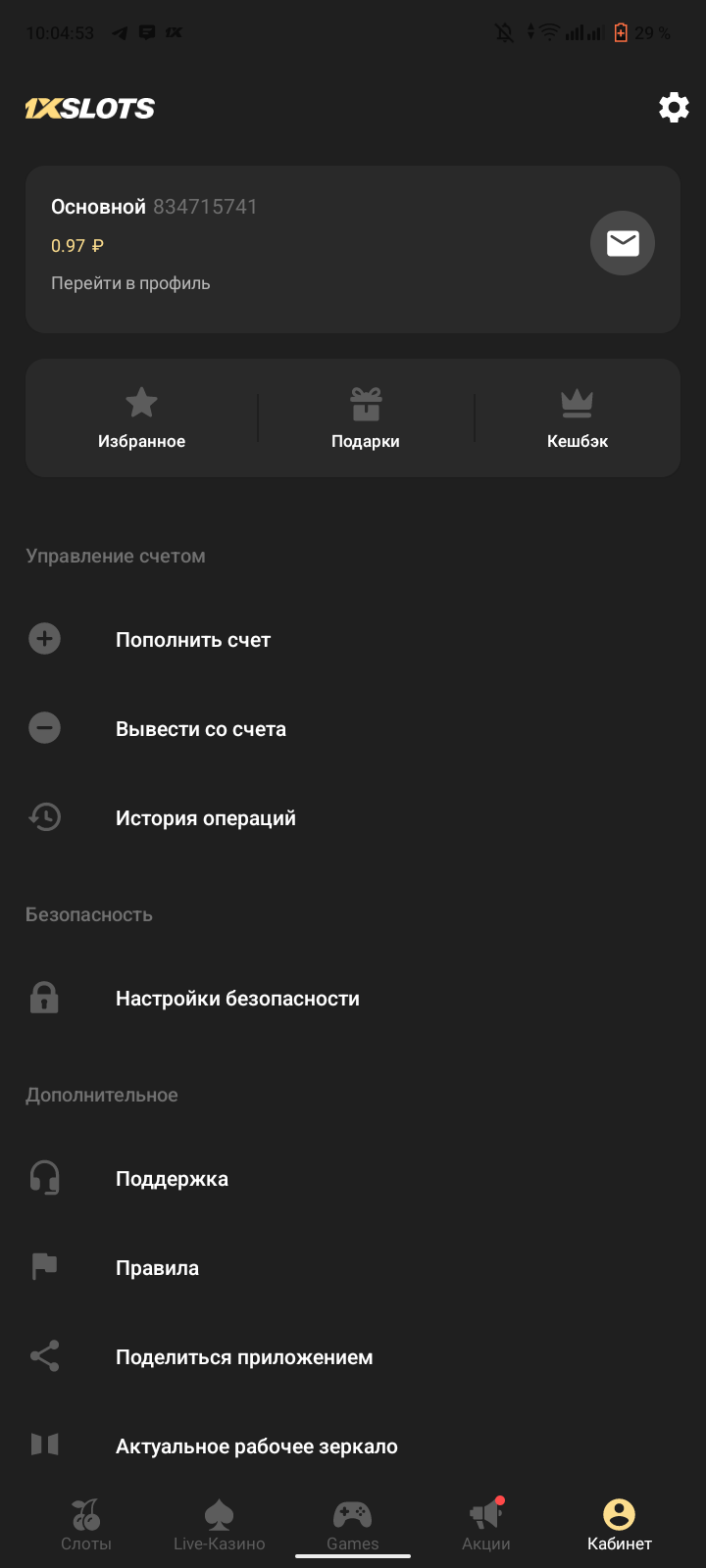Tap Поделиться приложением
This screenshot has width=706, height=1568.
(244, 1357)
